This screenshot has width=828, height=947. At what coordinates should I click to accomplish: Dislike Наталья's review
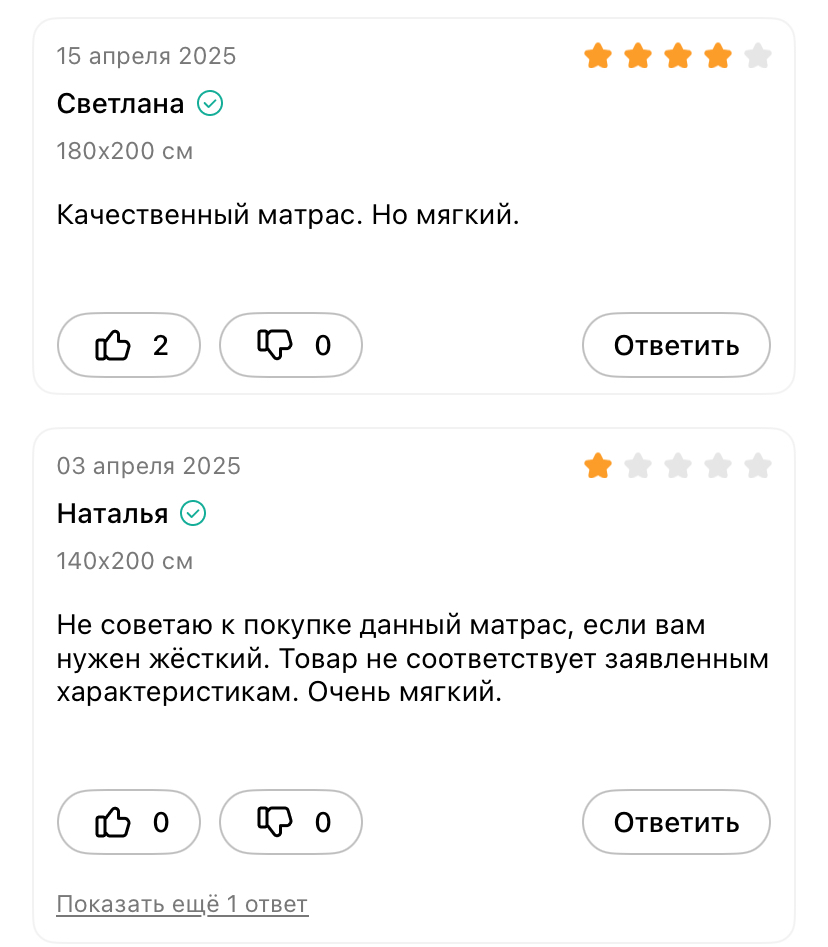coord(290,822)
